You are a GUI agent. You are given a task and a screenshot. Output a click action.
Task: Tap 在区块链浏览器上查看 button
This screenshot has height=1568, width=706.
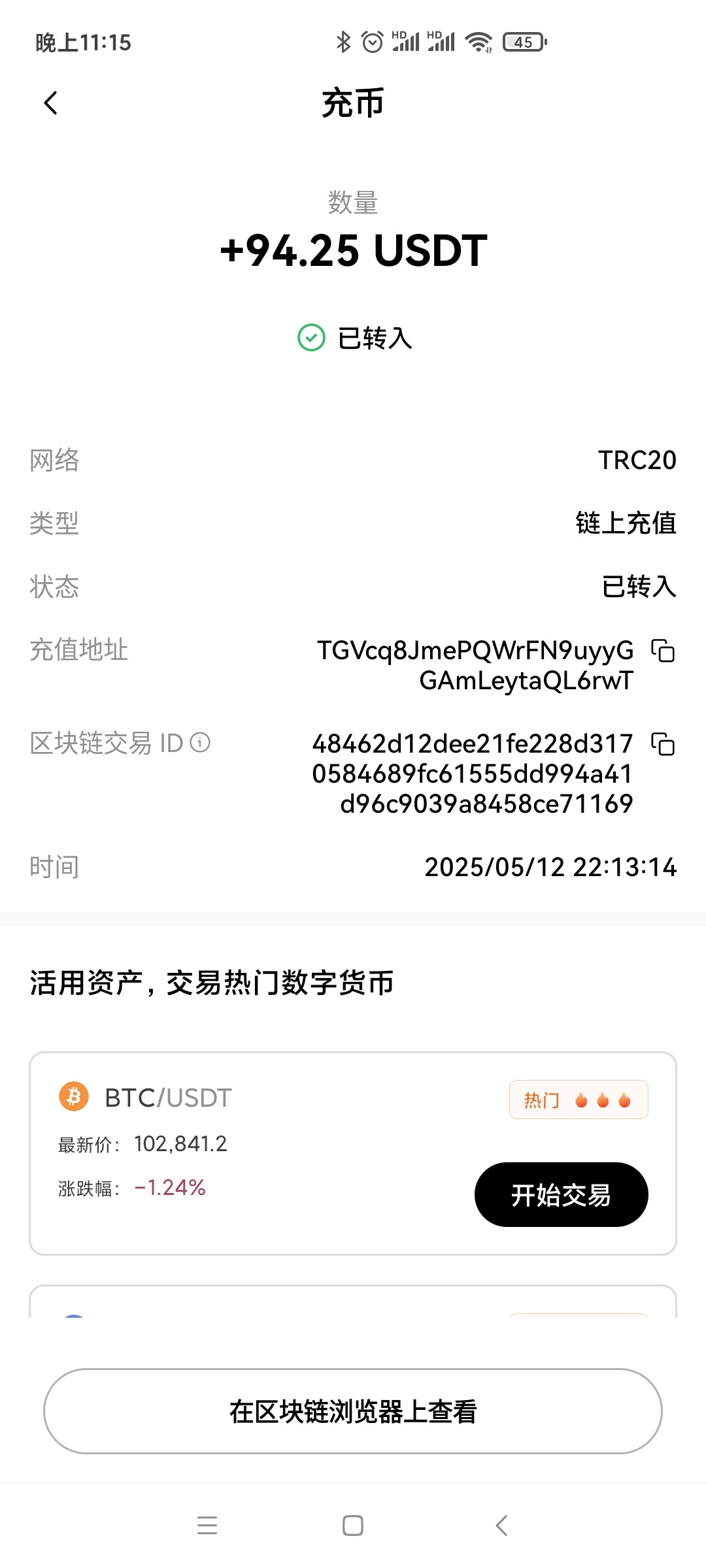point(353,1411)
